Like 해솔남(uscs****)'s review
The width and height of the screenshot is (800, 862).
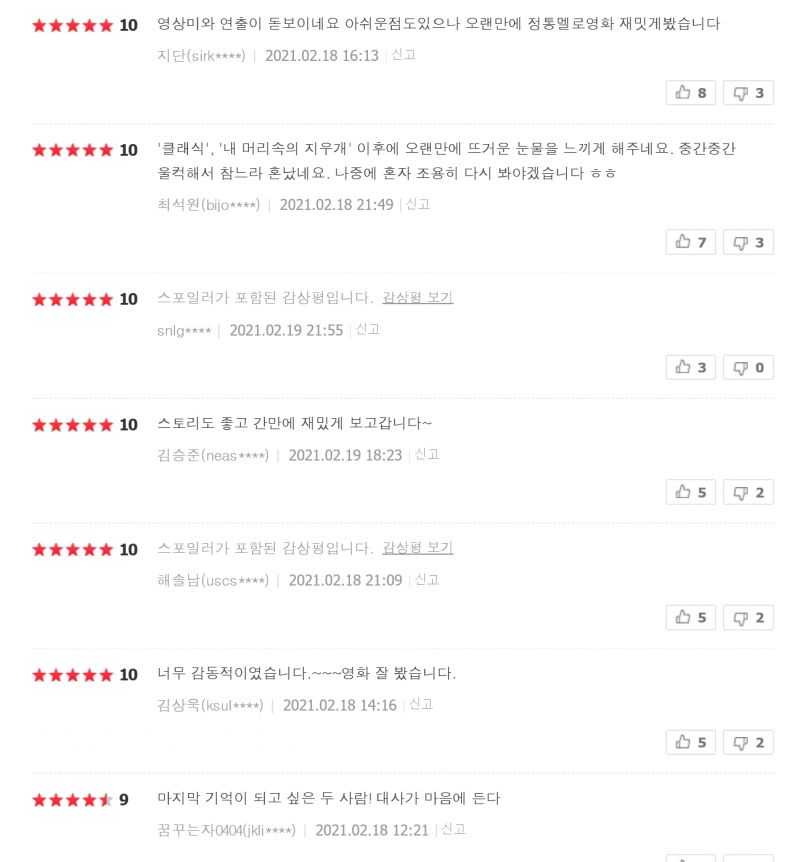691,617
